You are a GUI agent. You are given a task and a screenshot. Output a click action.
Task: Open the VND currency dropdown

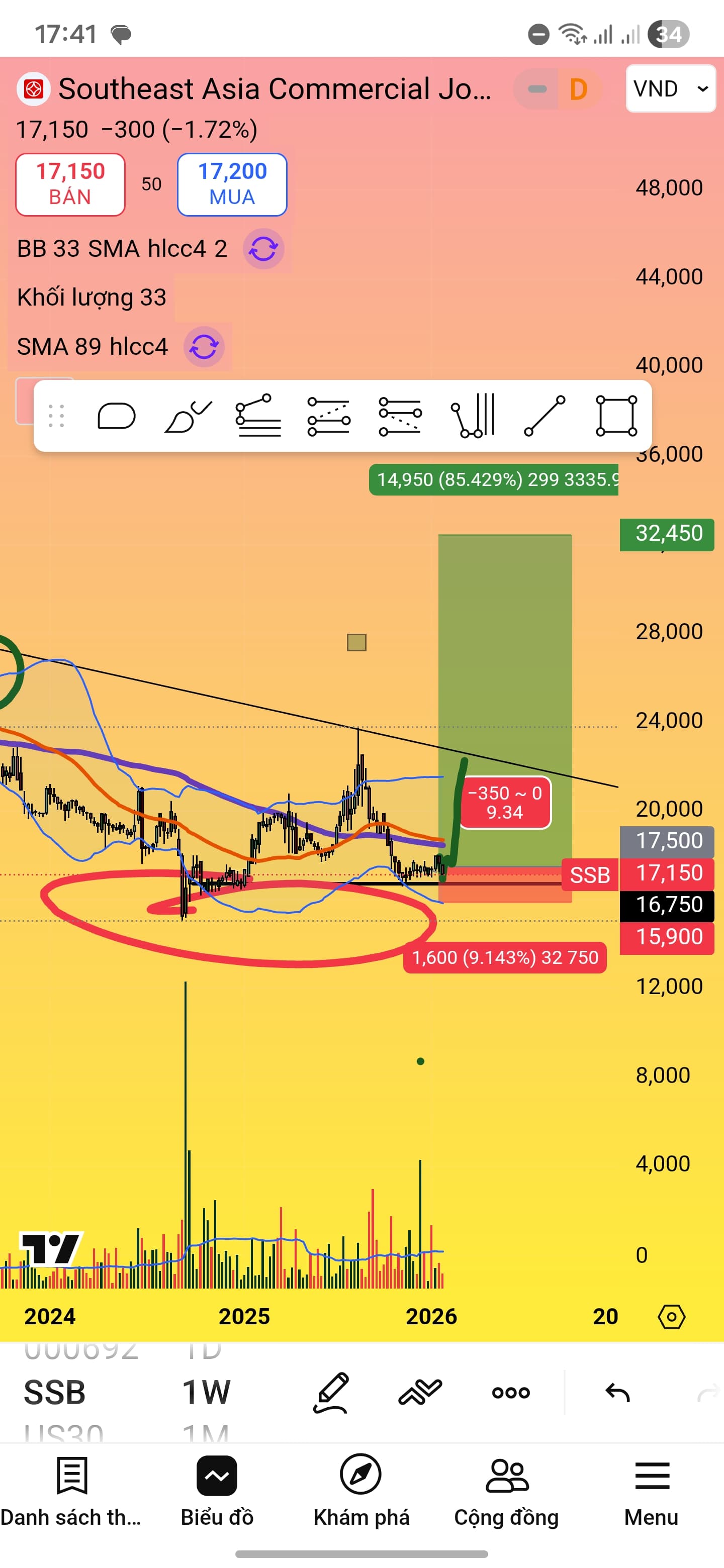coord(670,89)
